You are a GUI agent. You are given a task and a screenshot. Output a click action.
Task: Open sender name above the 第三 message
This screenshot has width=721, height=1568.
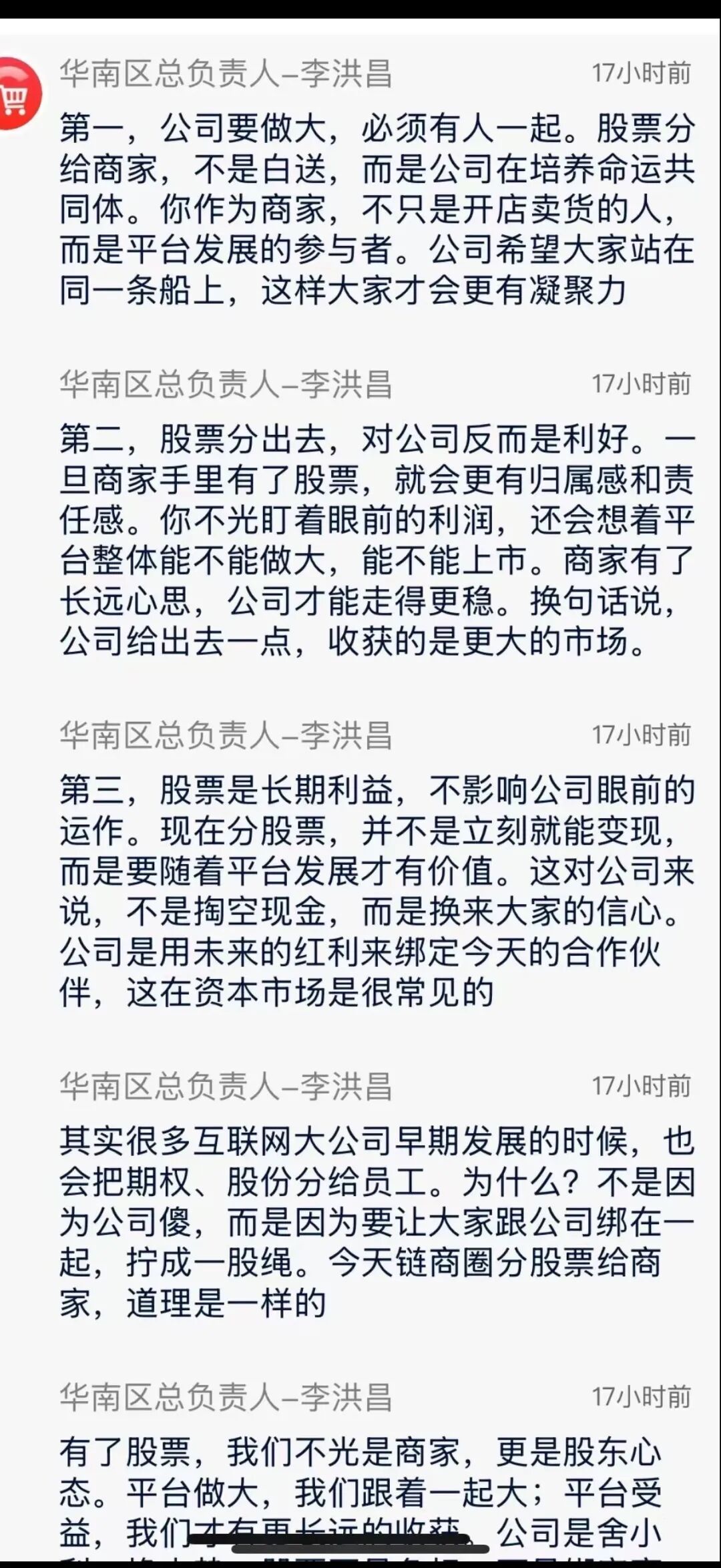pos(226,735)
